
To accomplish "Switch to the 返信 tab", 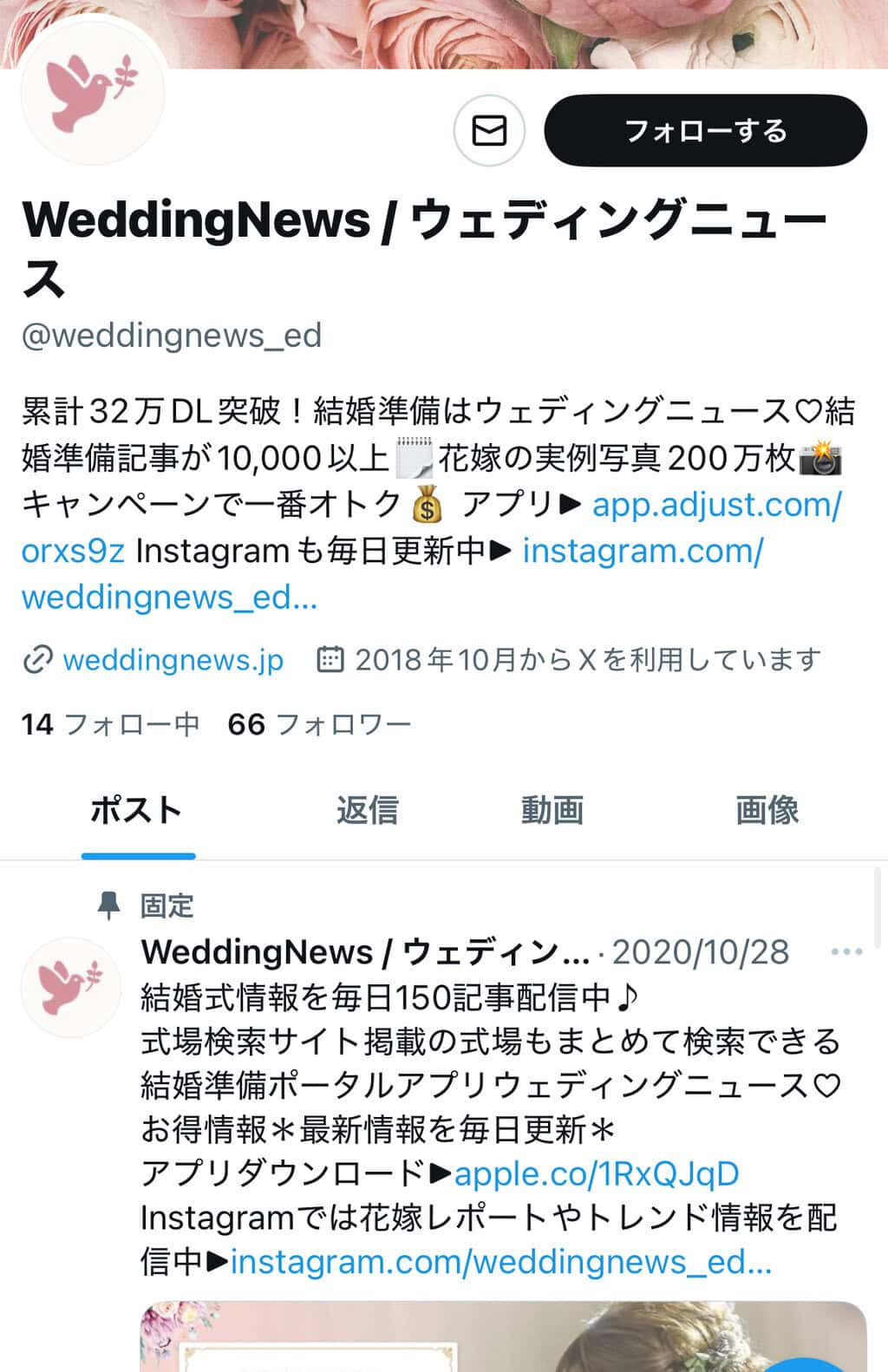I will pyautogui.click(x=367, y=811).
